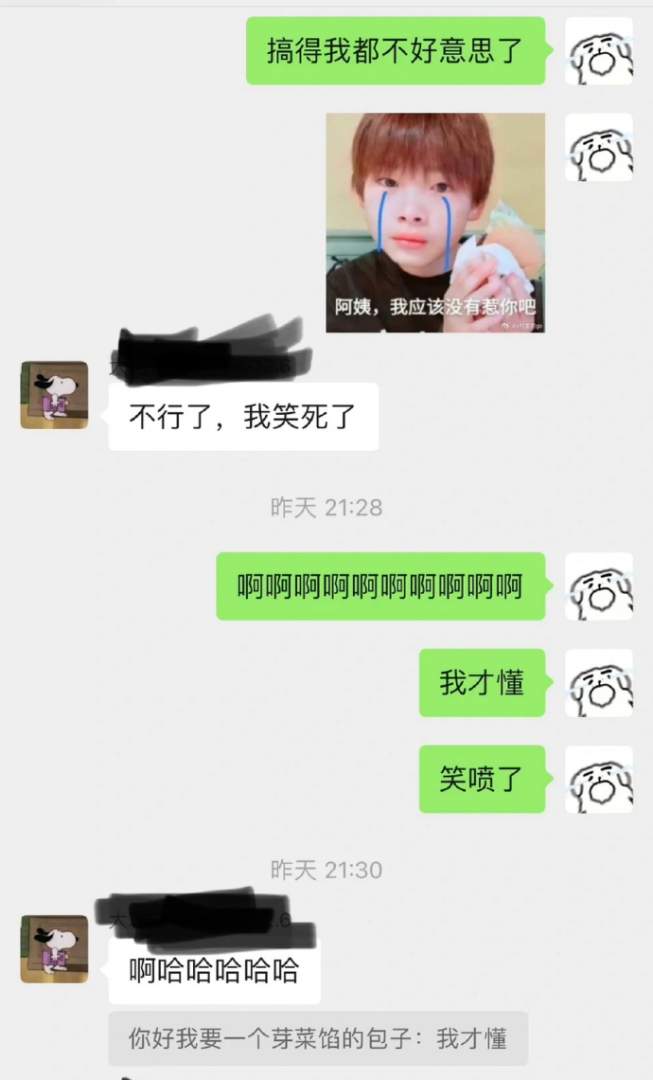Tap the avatar next to the meme image
Screen dimensions: 653x1080
click(x=598, y=147)
